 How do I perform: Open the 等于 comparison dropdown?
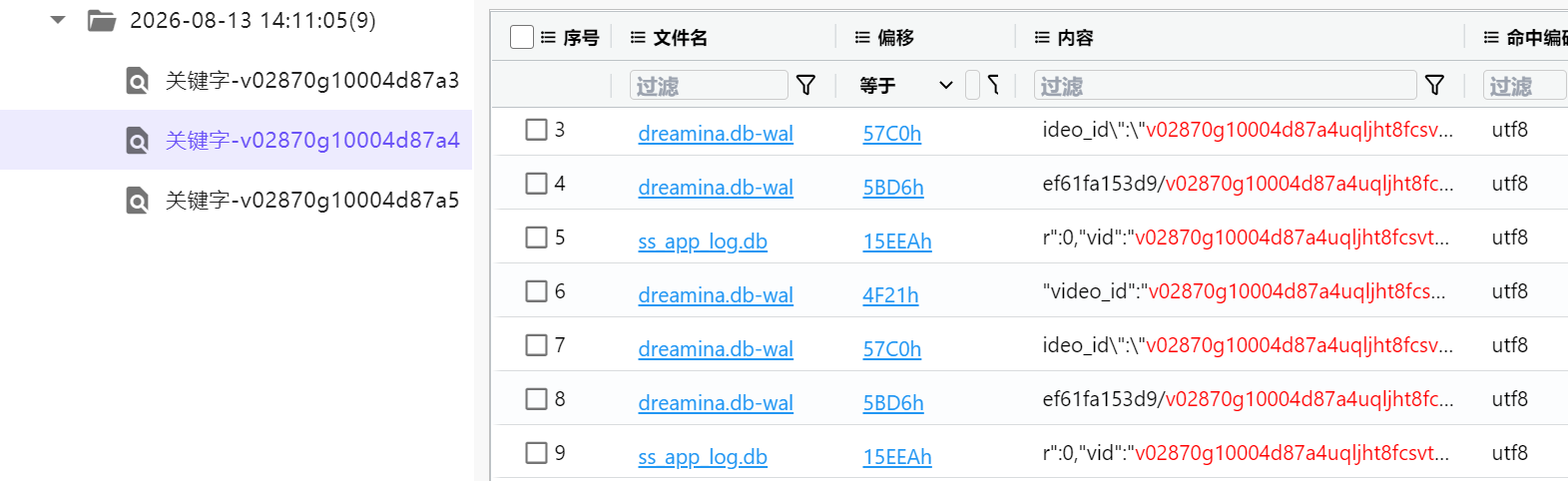906,86
